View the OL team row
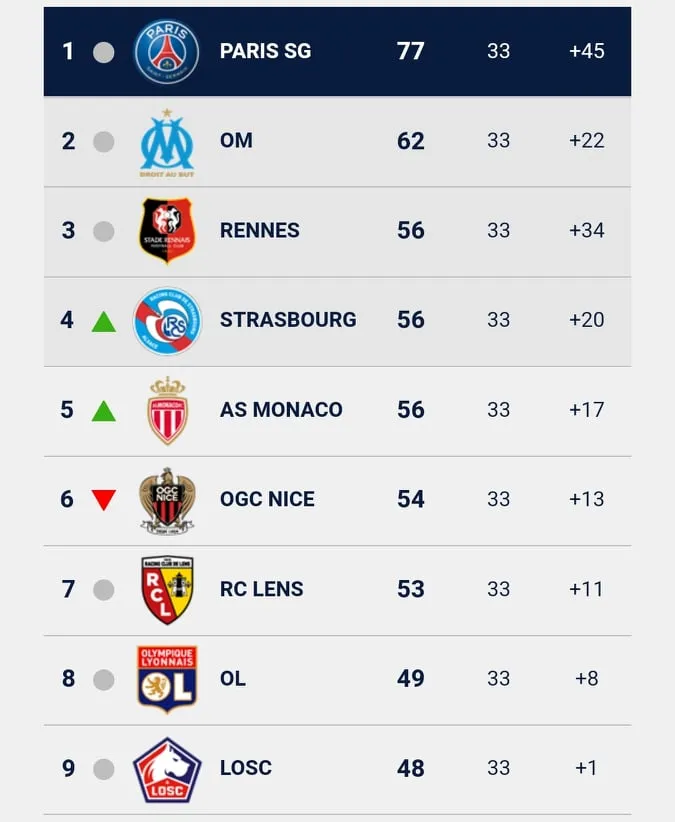The height and width of the screenshot is (822, 675). (x=233, y=679)
